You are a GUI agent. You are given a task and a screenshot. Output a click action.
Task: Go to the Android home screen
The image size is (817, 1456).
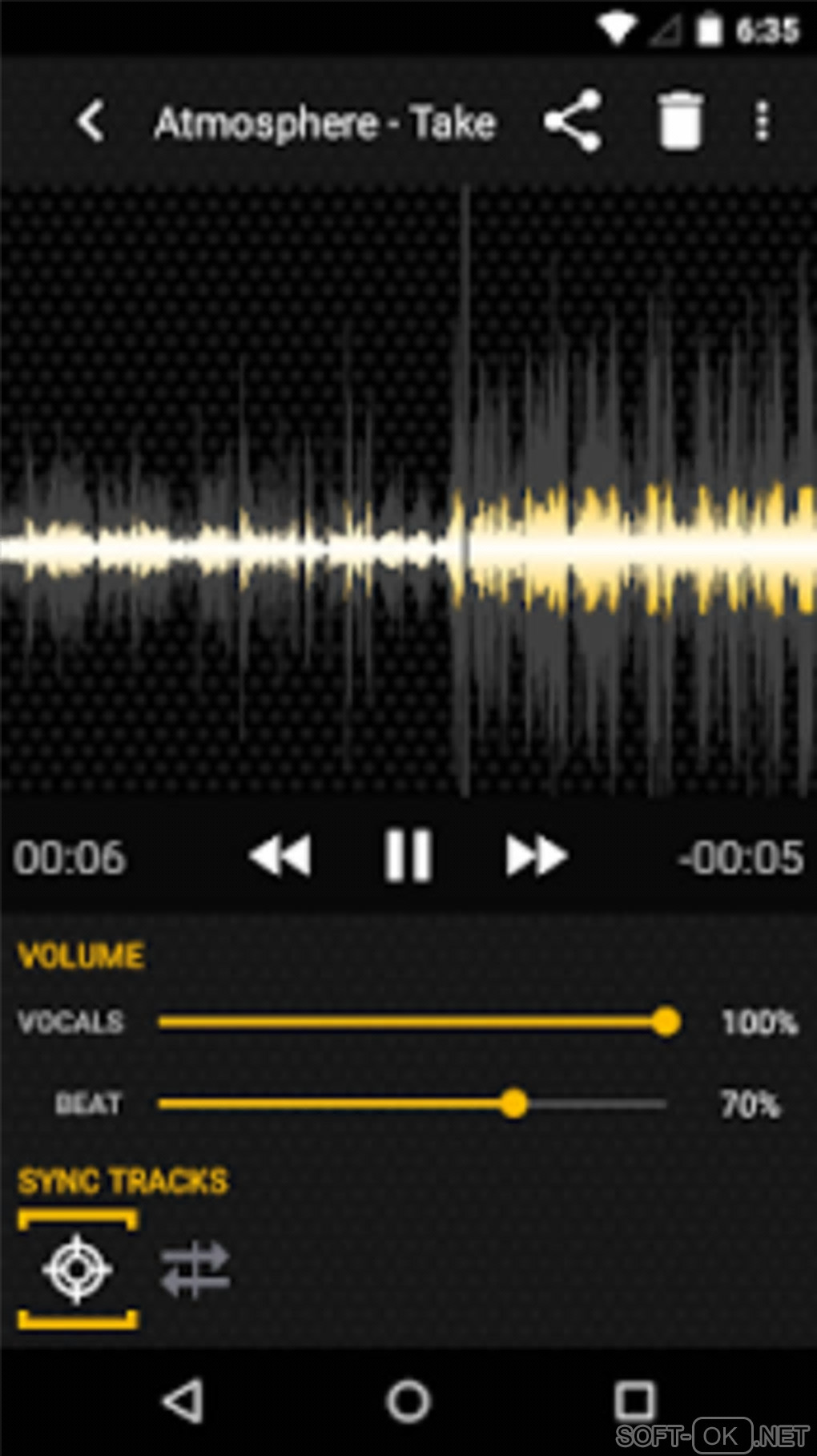(408, 1401)
